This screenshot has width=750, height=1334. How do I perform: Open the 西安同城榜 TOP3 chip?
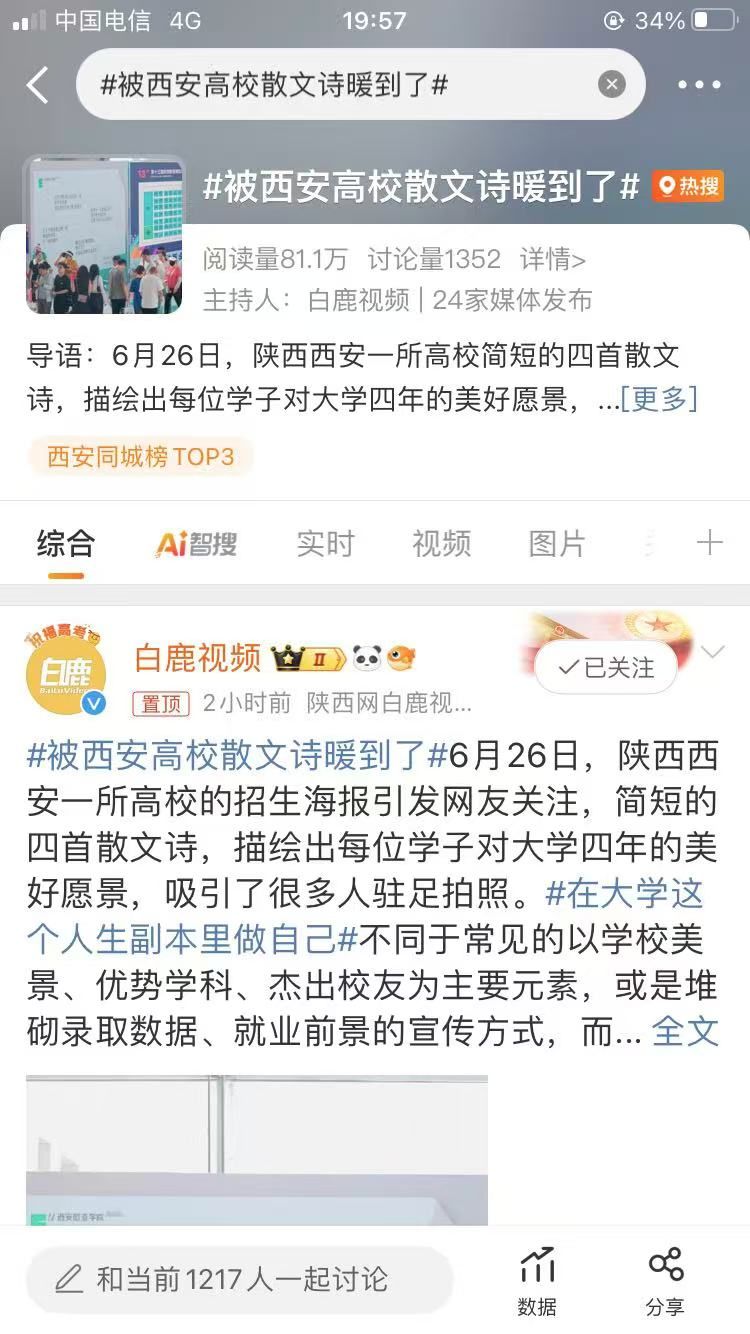point(141,457)
